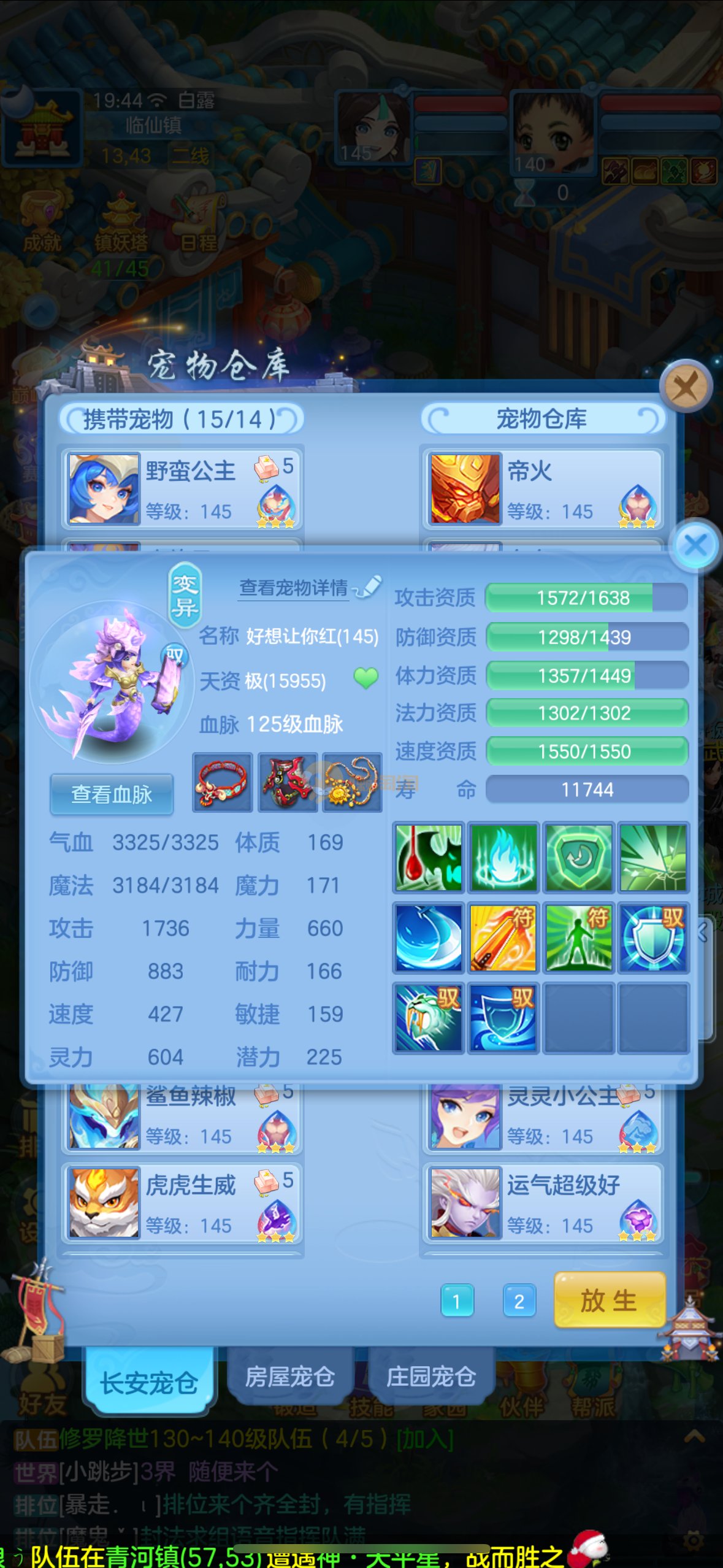Switch to 房屋宠仓 tab

point(289,1377)
